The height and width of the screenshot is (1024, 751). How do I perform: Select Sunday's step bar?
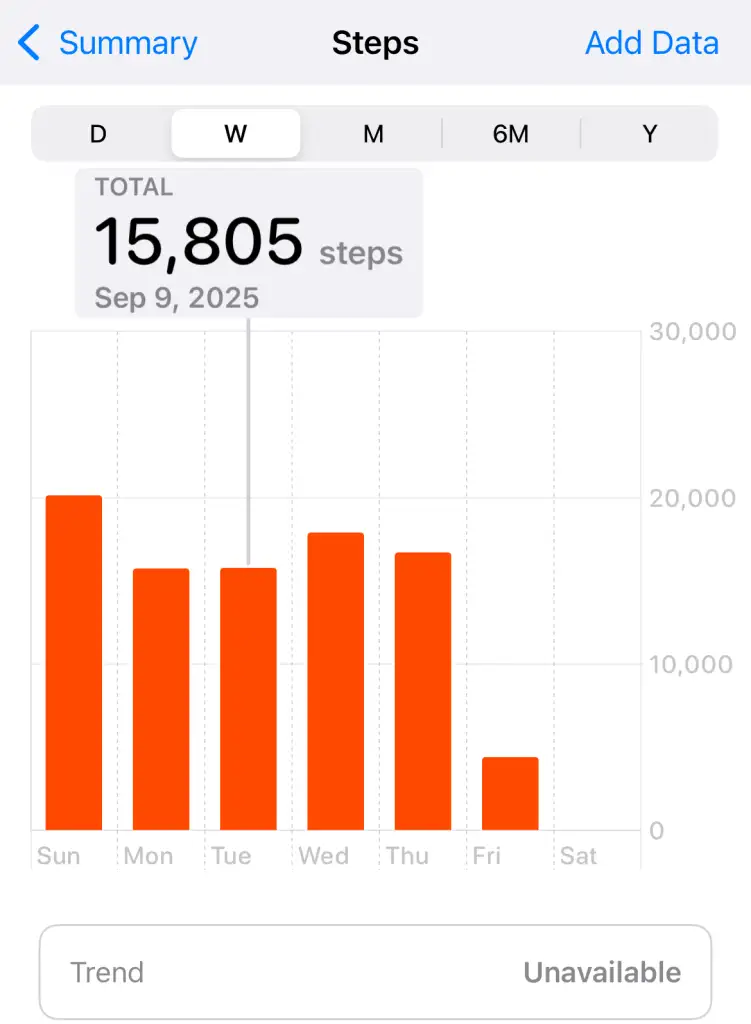click(74, 663)
